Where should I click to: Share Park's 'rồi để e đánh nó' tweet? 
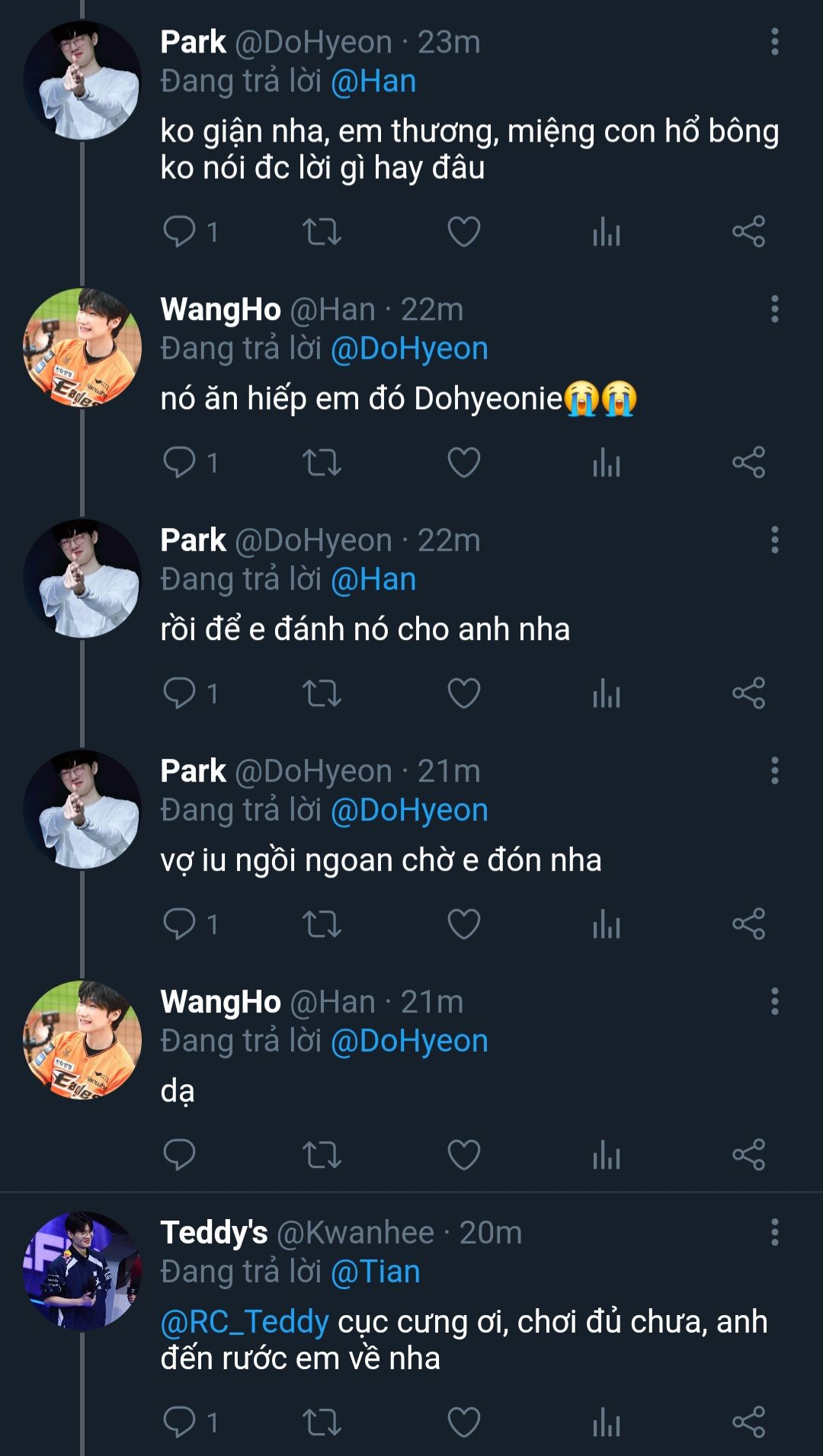(x=748, y=693)
